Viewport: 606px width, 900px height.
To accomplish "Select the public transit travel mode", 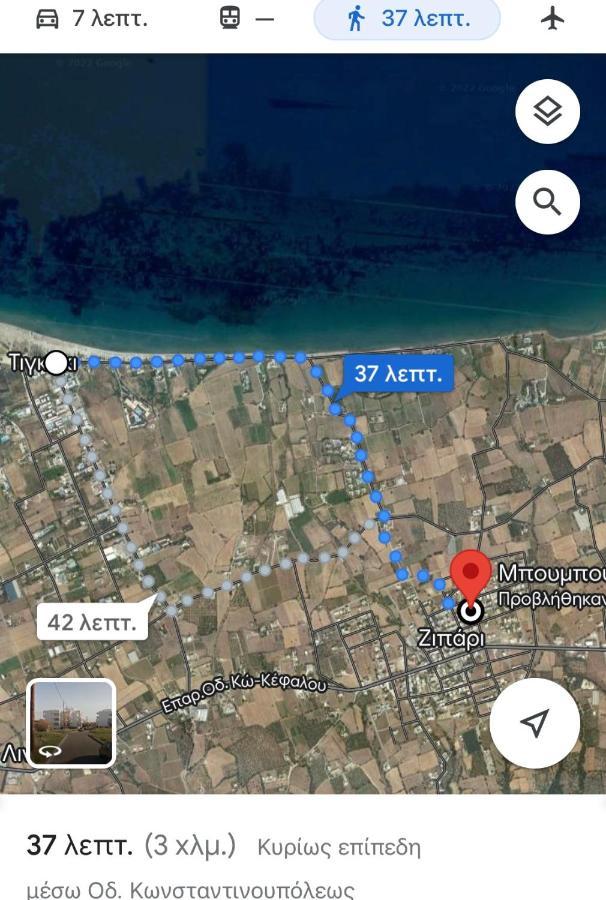I will 246,18.
